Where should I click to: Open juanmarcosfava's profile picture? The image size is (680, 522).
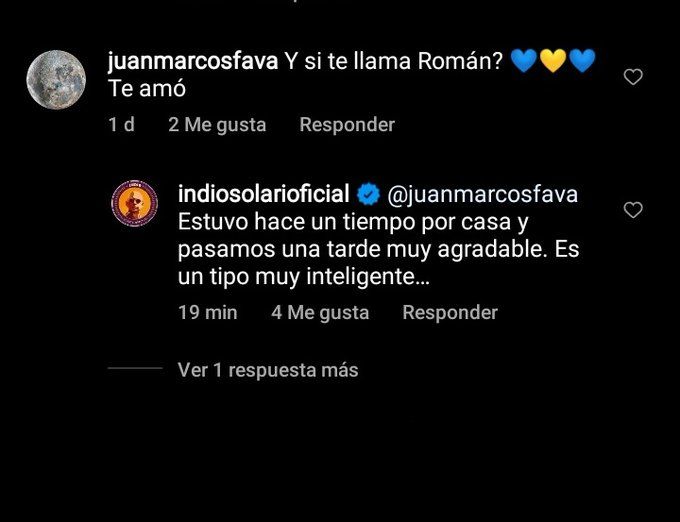55,79
